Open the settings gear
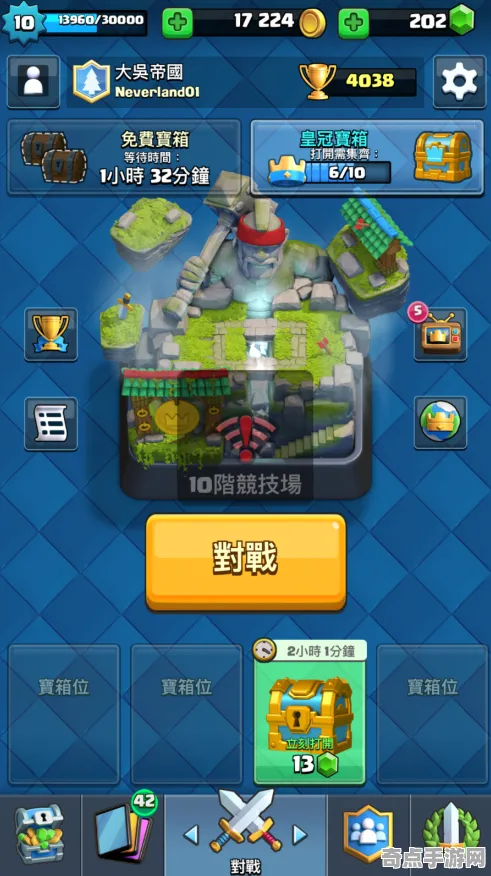The image size is (491, 876). click(459, 82)
